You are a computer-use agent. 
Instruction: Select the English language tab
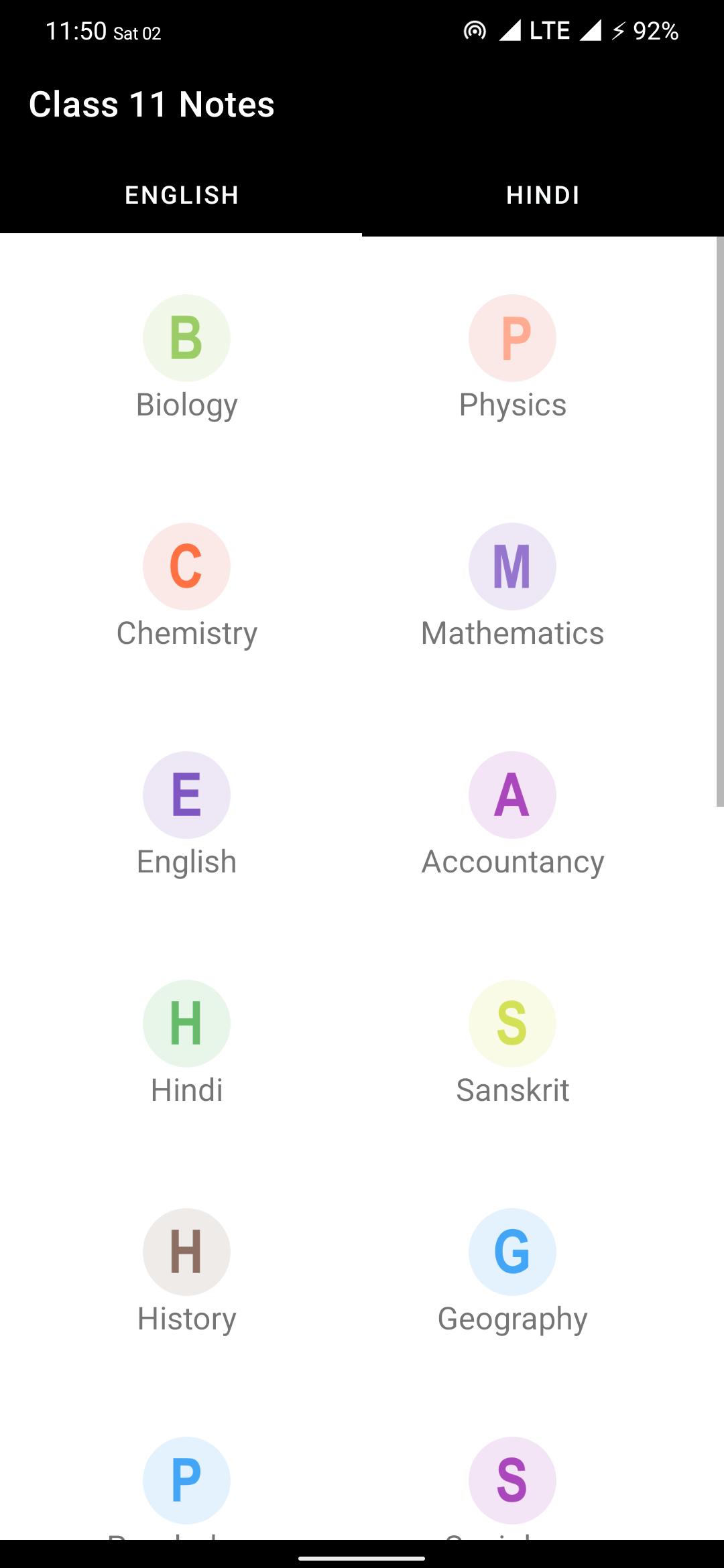click(x=181, y=195)
